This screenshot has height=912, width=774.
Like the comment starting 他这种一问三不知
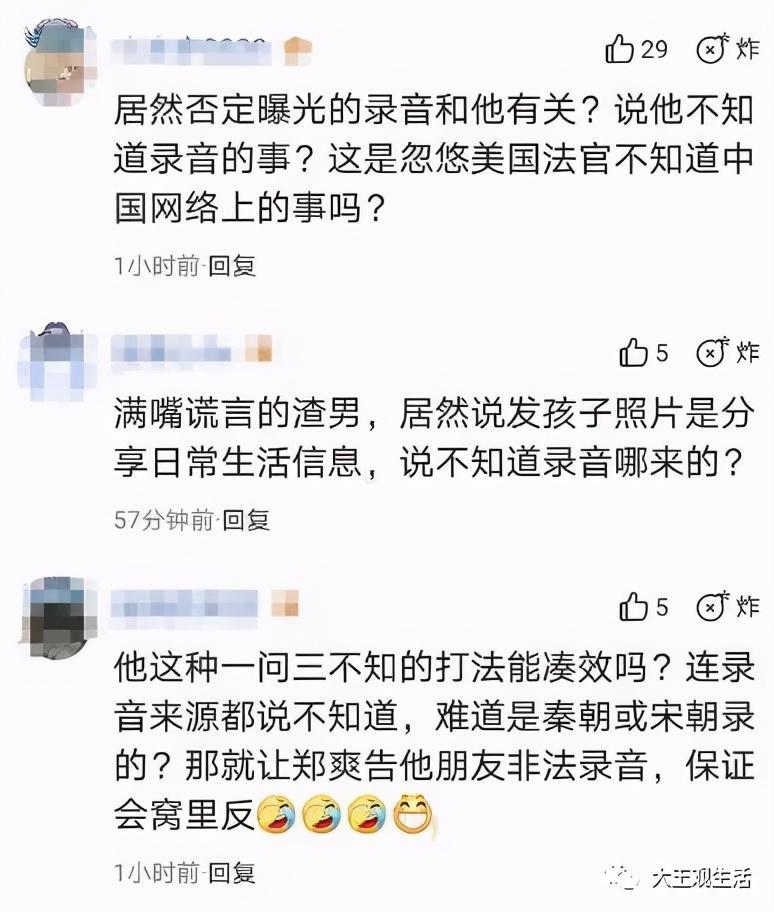click(x=634, y=606)
